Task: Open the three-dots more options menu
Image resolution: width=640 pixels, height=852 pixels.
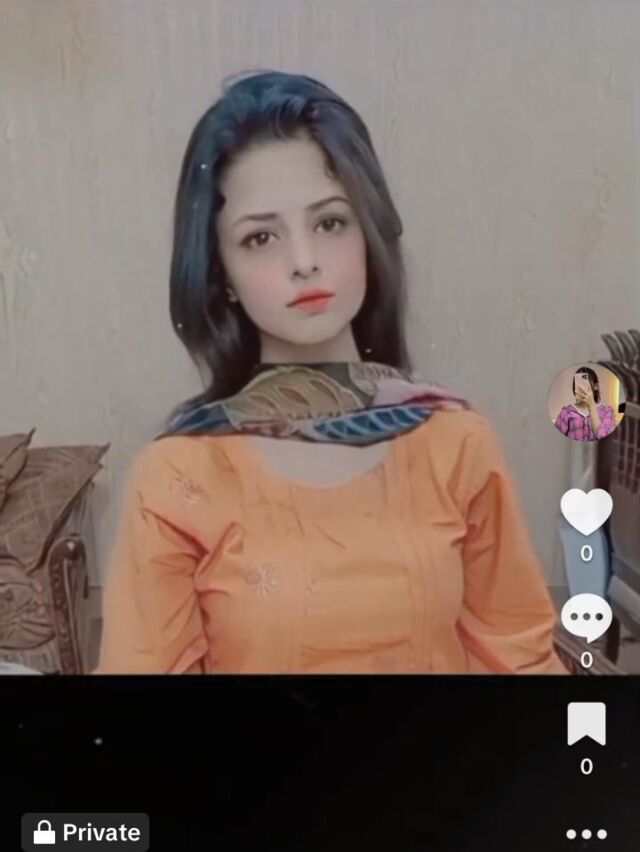Action: [586, 833]
